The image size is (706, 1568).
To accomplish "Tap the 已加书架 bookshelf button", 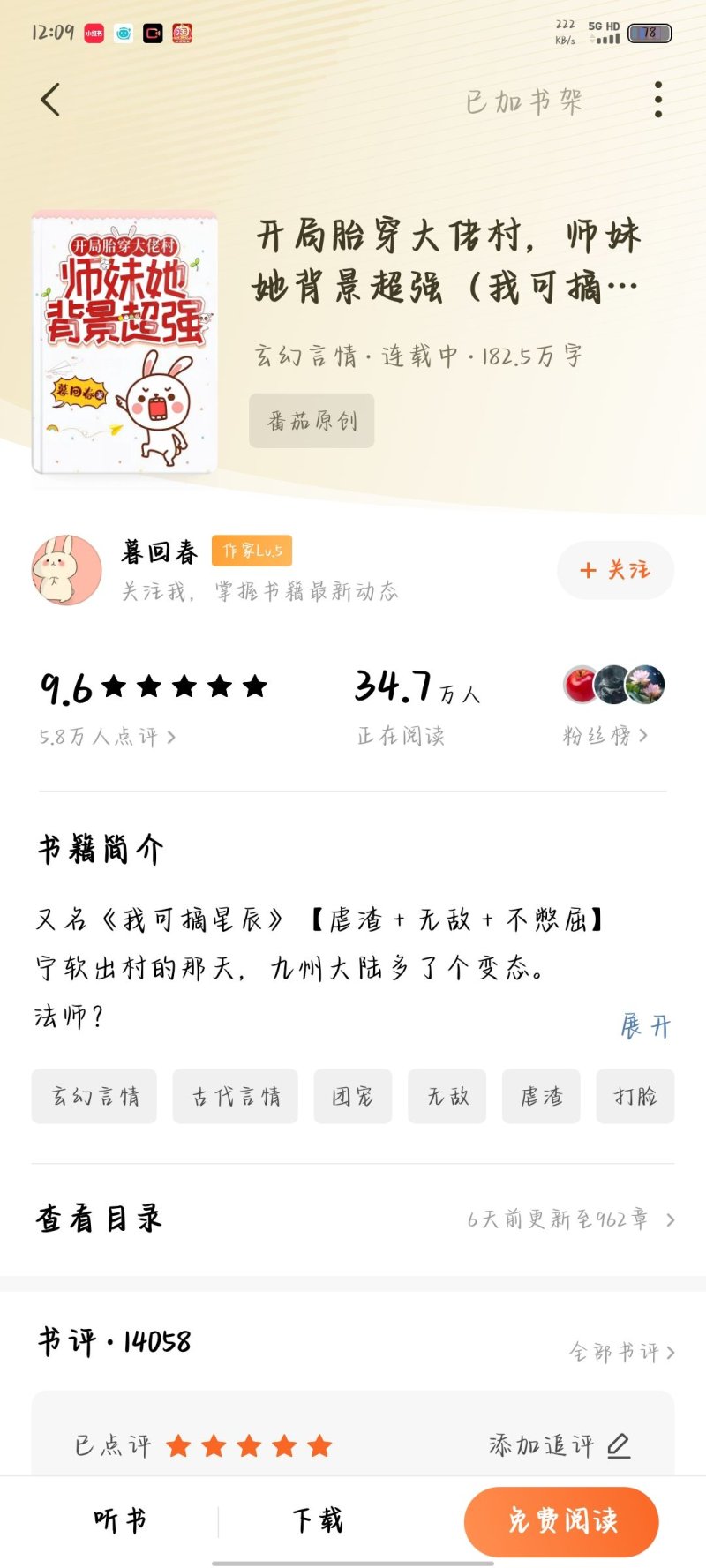I will pos(523,101).
